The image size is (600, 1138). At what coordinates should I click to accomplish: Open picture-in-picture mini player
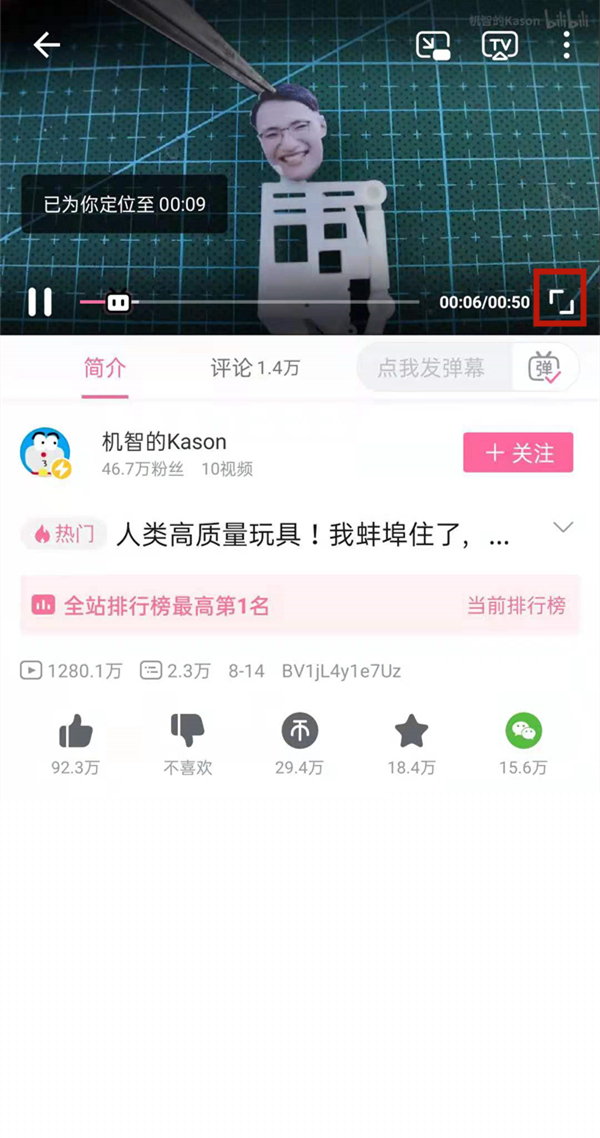[x=433, y=45]
